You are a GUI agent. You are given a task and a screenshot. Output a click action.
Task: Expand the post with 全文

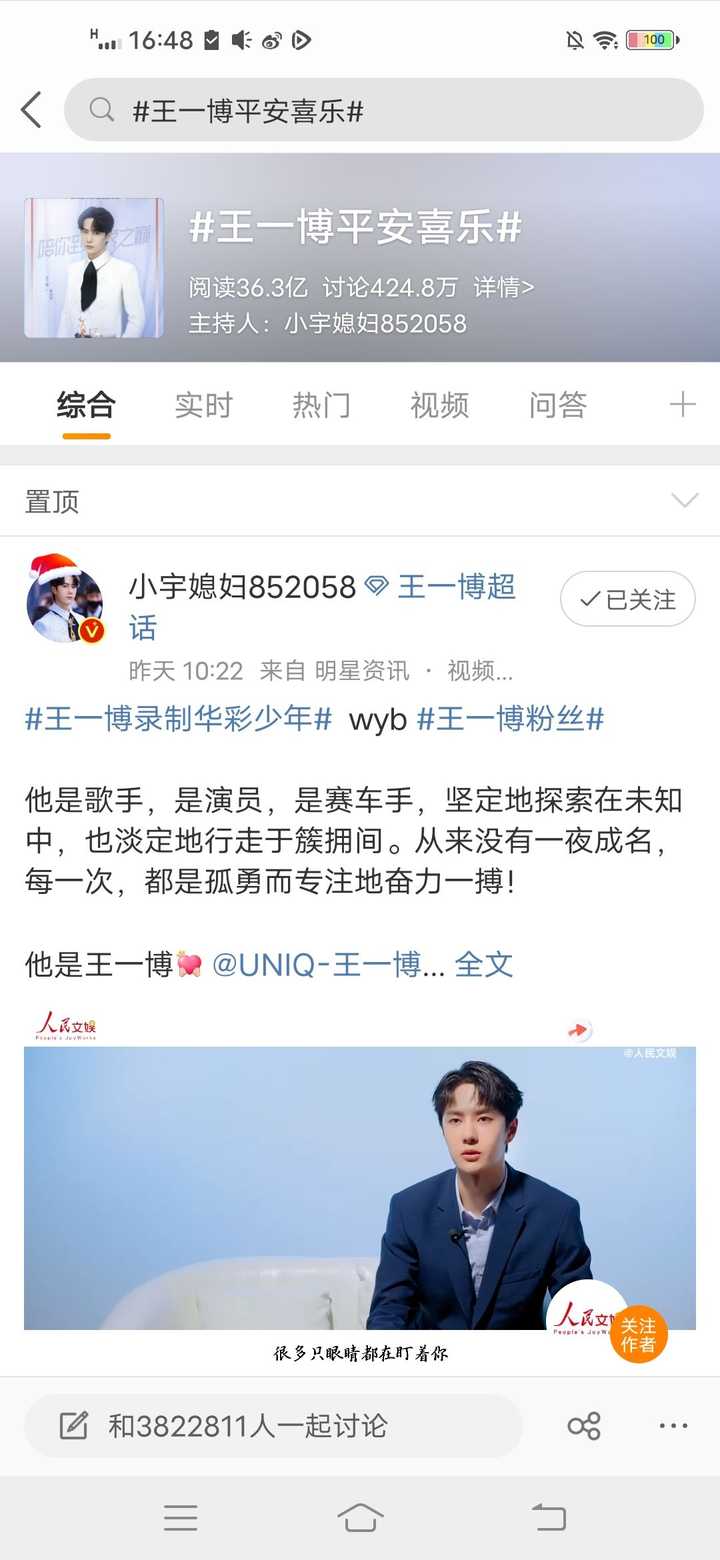tap(484, 965)
